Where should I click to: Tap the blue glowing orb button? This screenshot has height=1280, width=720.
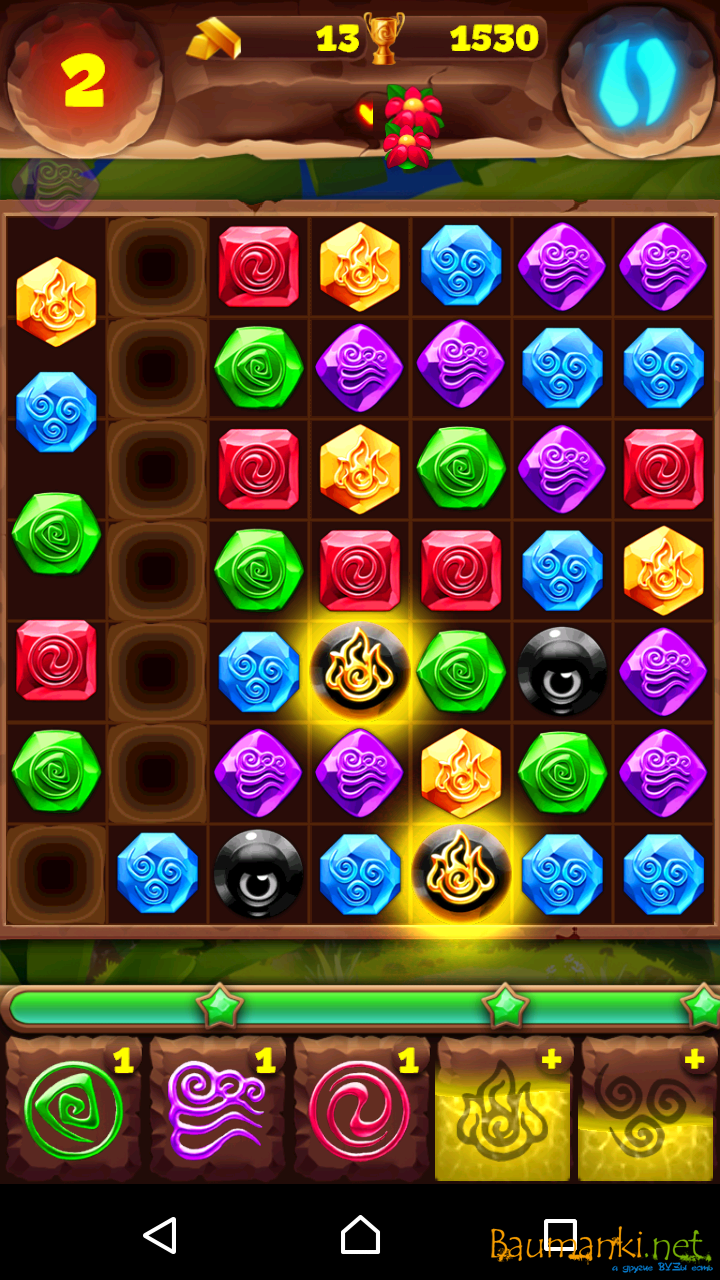(636, 80)
